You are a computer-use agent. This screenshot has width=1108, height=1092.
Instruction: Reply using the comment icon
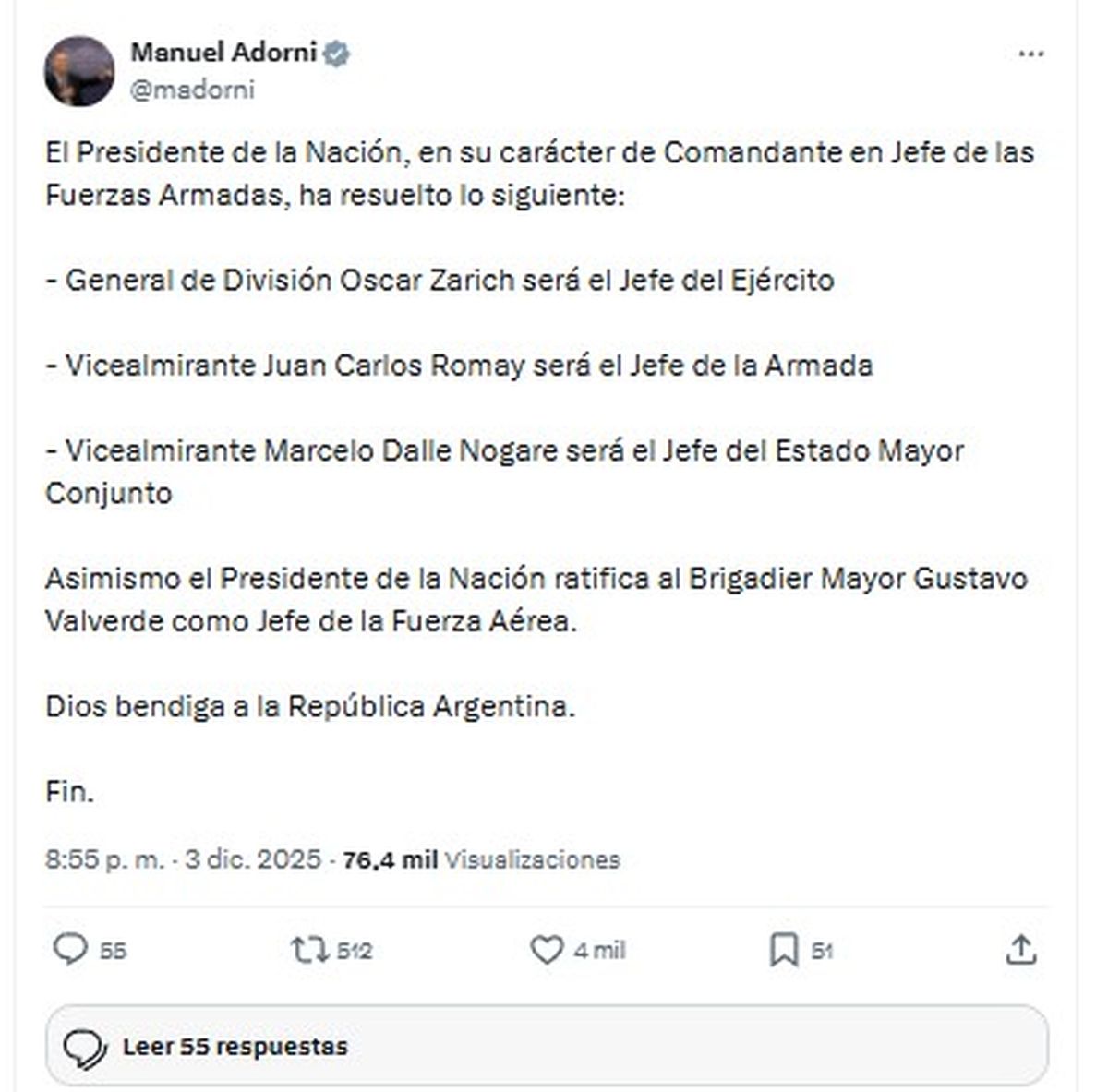click(71, 950)
